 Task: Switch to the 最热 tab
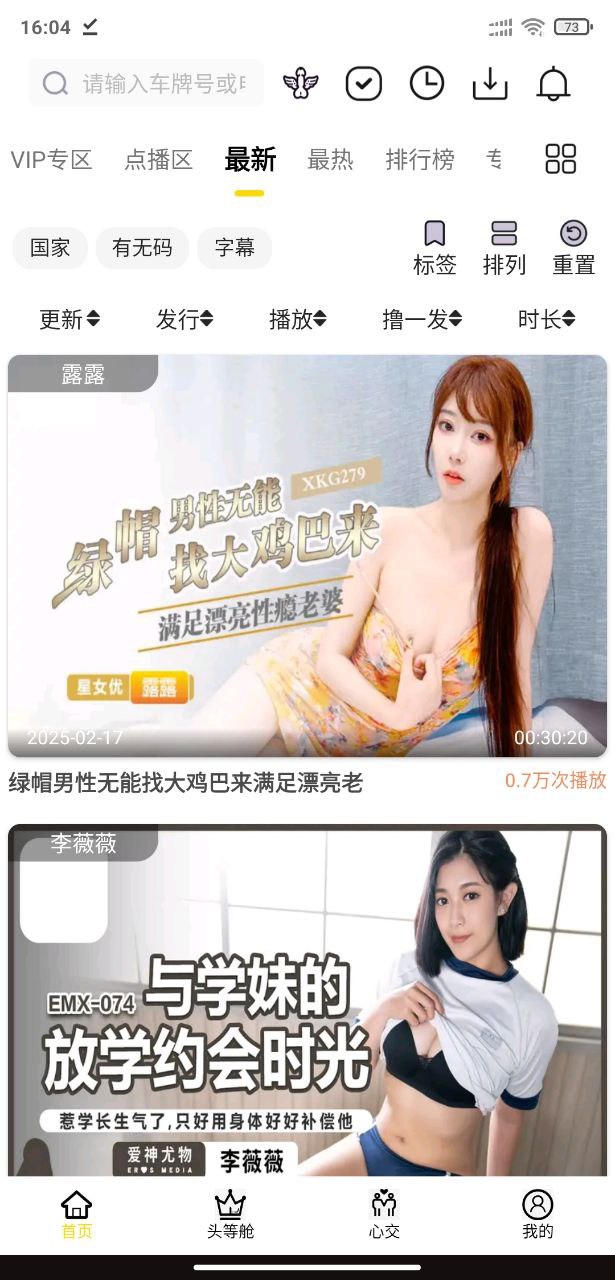pos(330,159)
